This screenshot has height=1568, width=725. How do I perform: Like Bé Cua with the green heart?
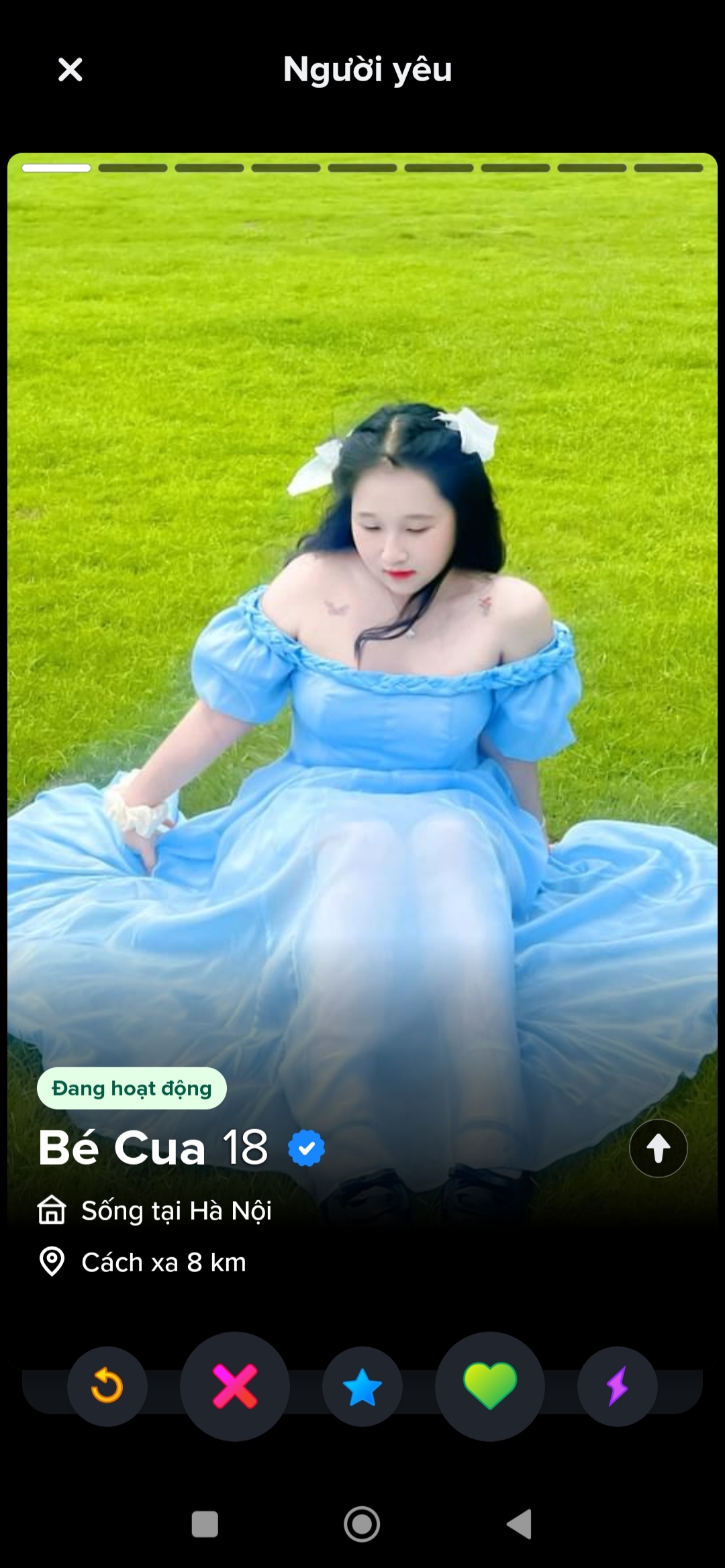coord(490,1386)
